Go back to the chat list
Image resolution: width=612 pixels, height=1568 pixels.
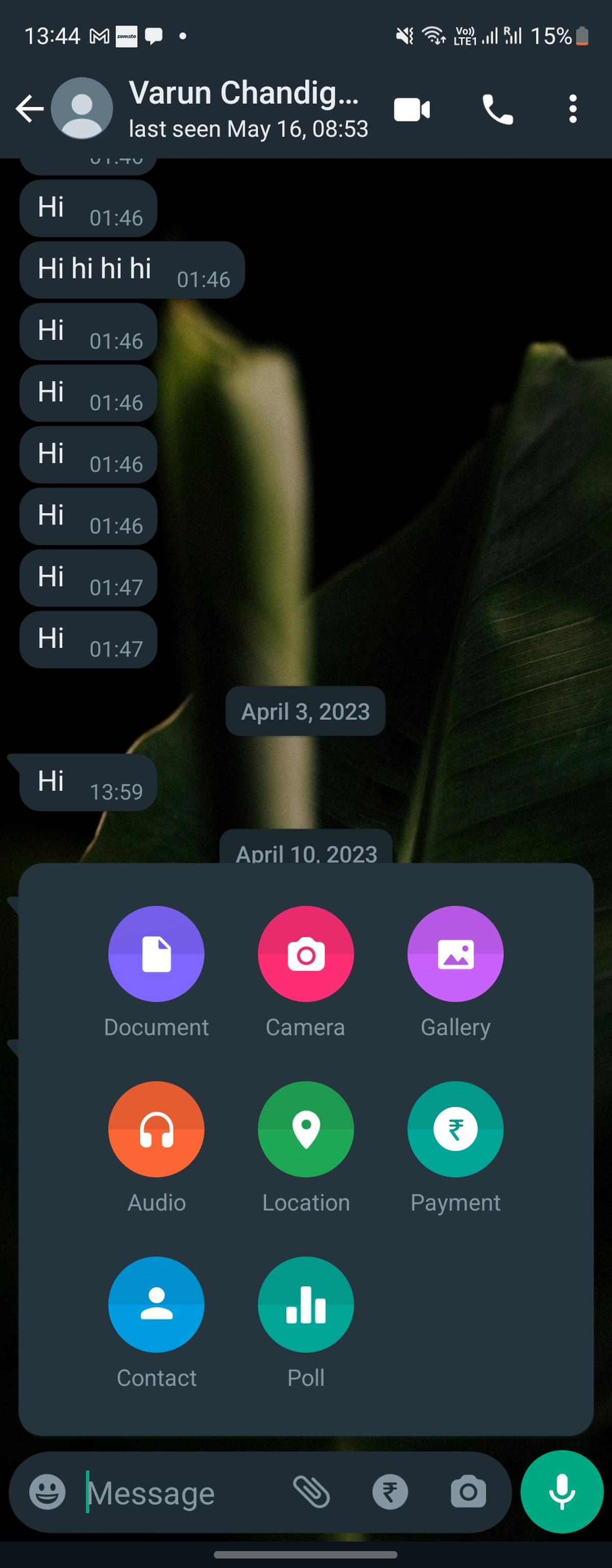pos(29,109)
